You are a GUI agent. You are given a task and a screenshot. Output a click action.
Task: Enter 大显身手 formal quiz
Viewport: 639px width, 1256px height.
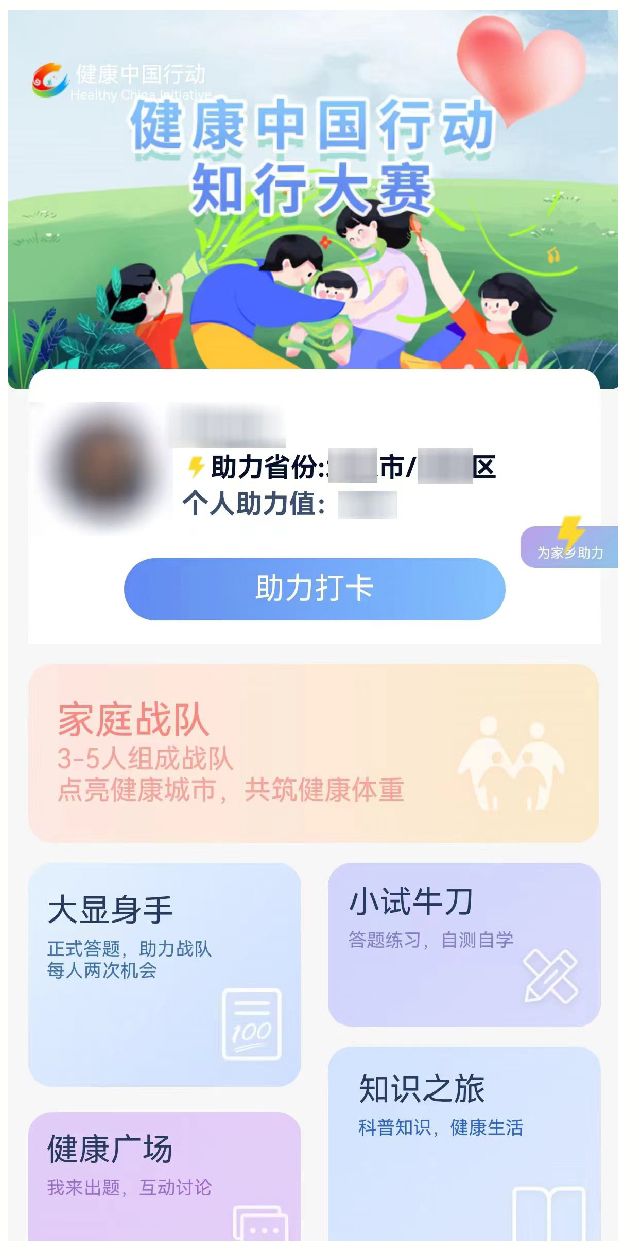click(164, 973)
